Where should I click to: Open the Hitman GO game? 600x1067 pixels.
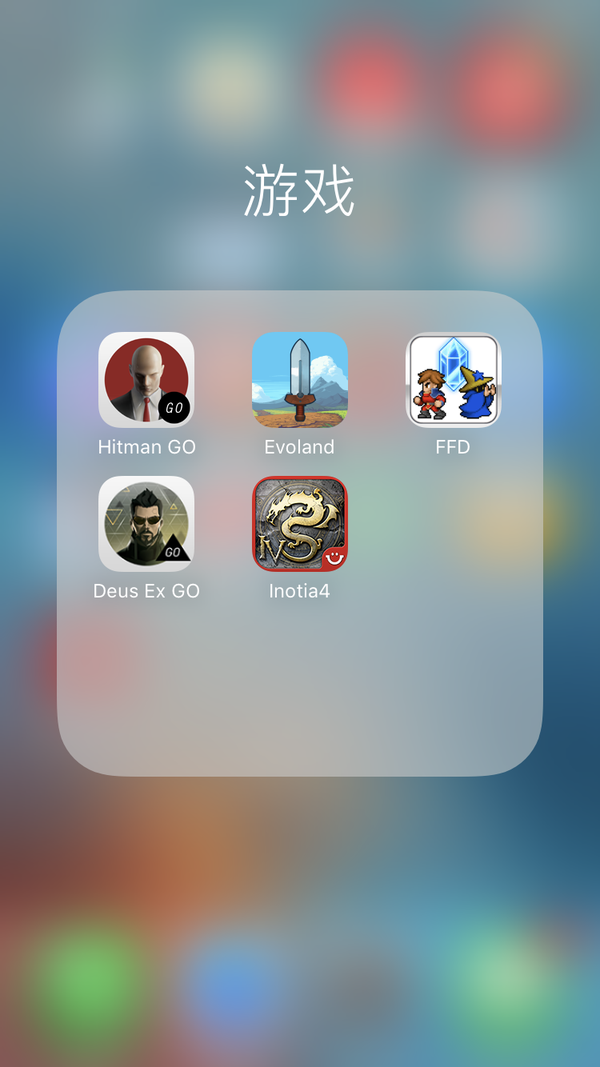(x=146, y=380)
